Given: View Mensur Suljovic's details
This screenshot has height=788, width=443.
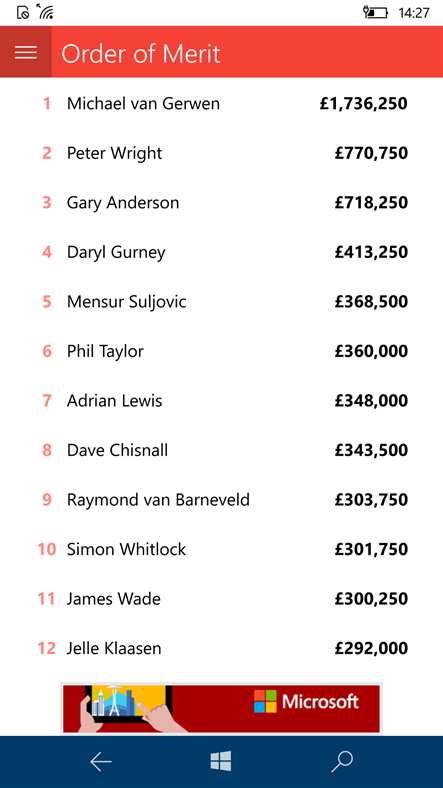Looking at the screenshot, I should (x=222, y=302).
